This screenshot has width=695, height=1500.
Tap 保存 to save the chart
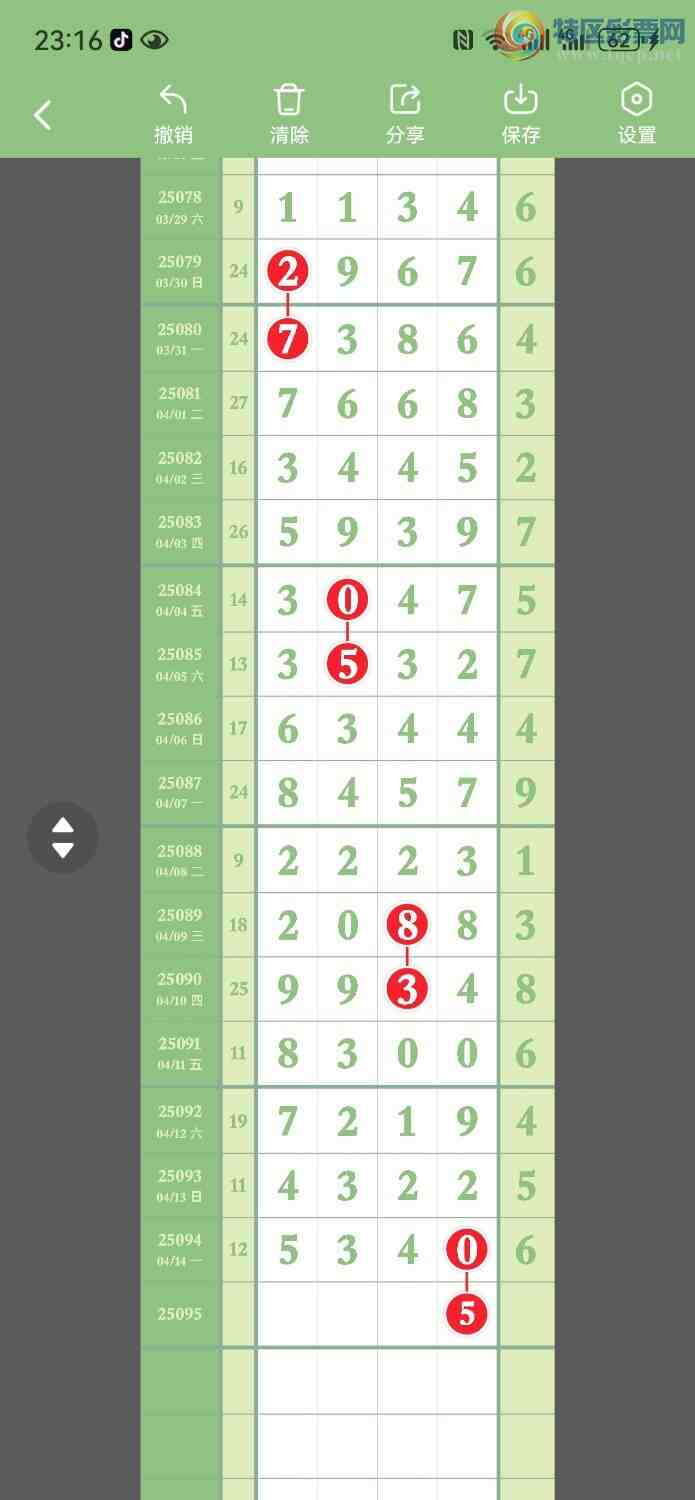click(521, 114)
